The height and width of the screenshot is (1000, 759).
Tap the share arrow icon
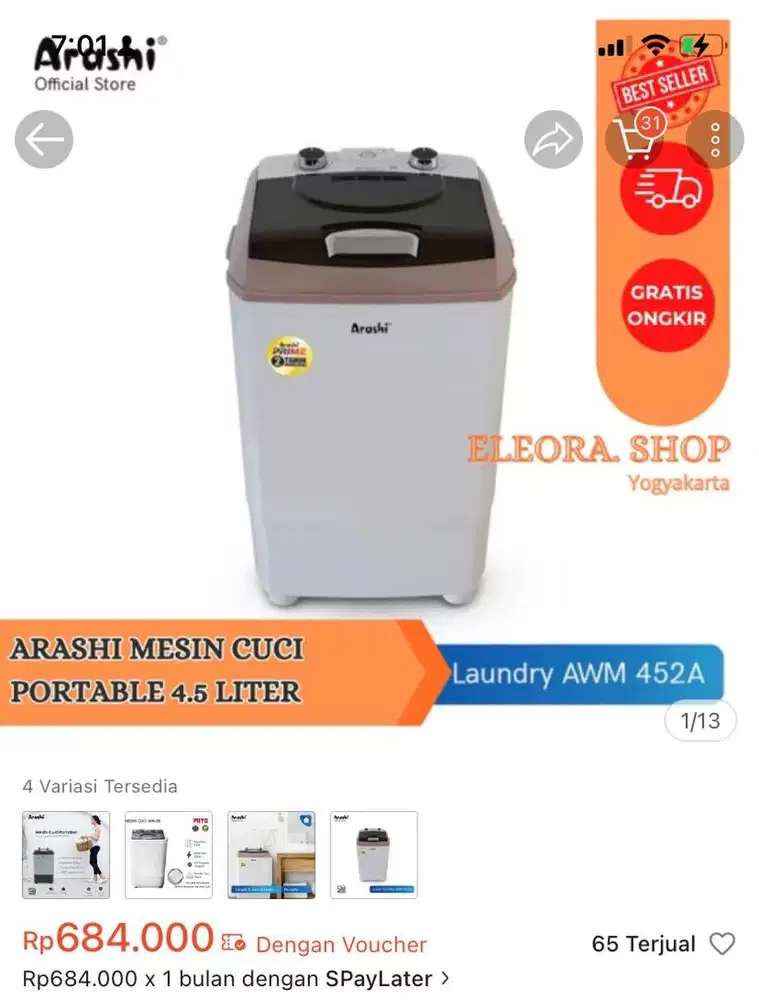click(552, 139)
